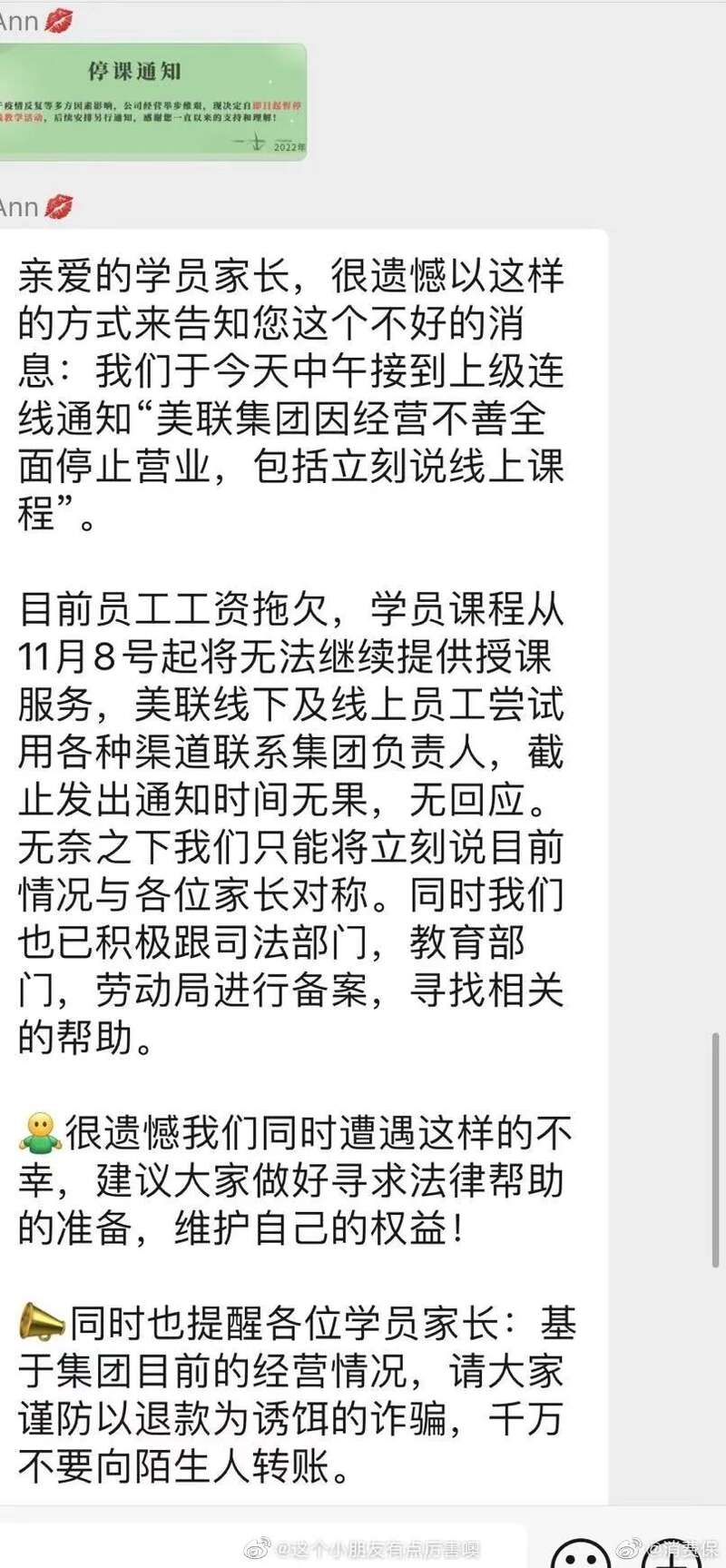726x1568 pixels.
Task: Open the emoji picker
Action: 581,1554
